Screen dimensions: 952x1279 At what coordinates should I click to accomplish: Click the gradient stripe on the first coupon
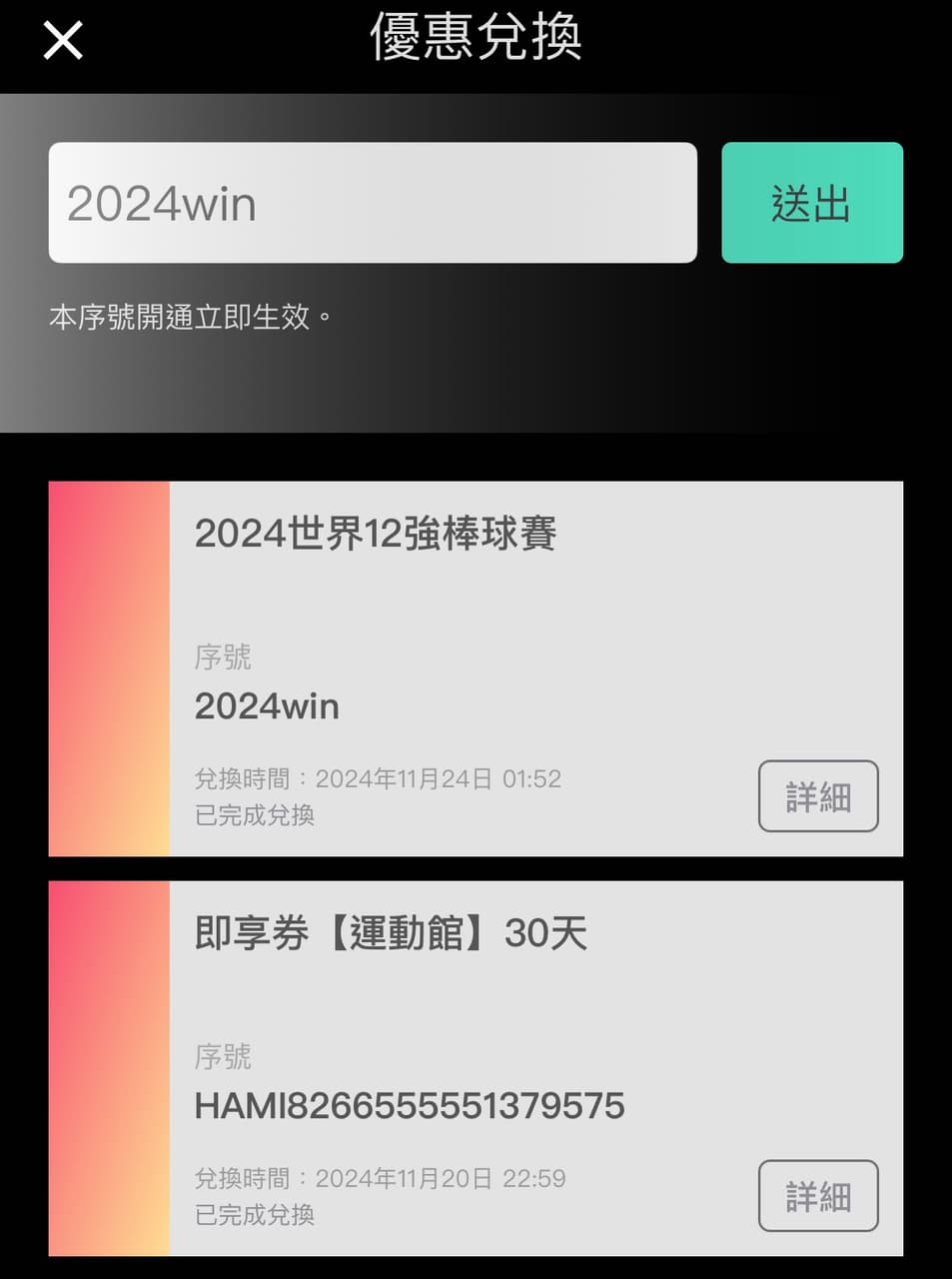coord(110,669)
